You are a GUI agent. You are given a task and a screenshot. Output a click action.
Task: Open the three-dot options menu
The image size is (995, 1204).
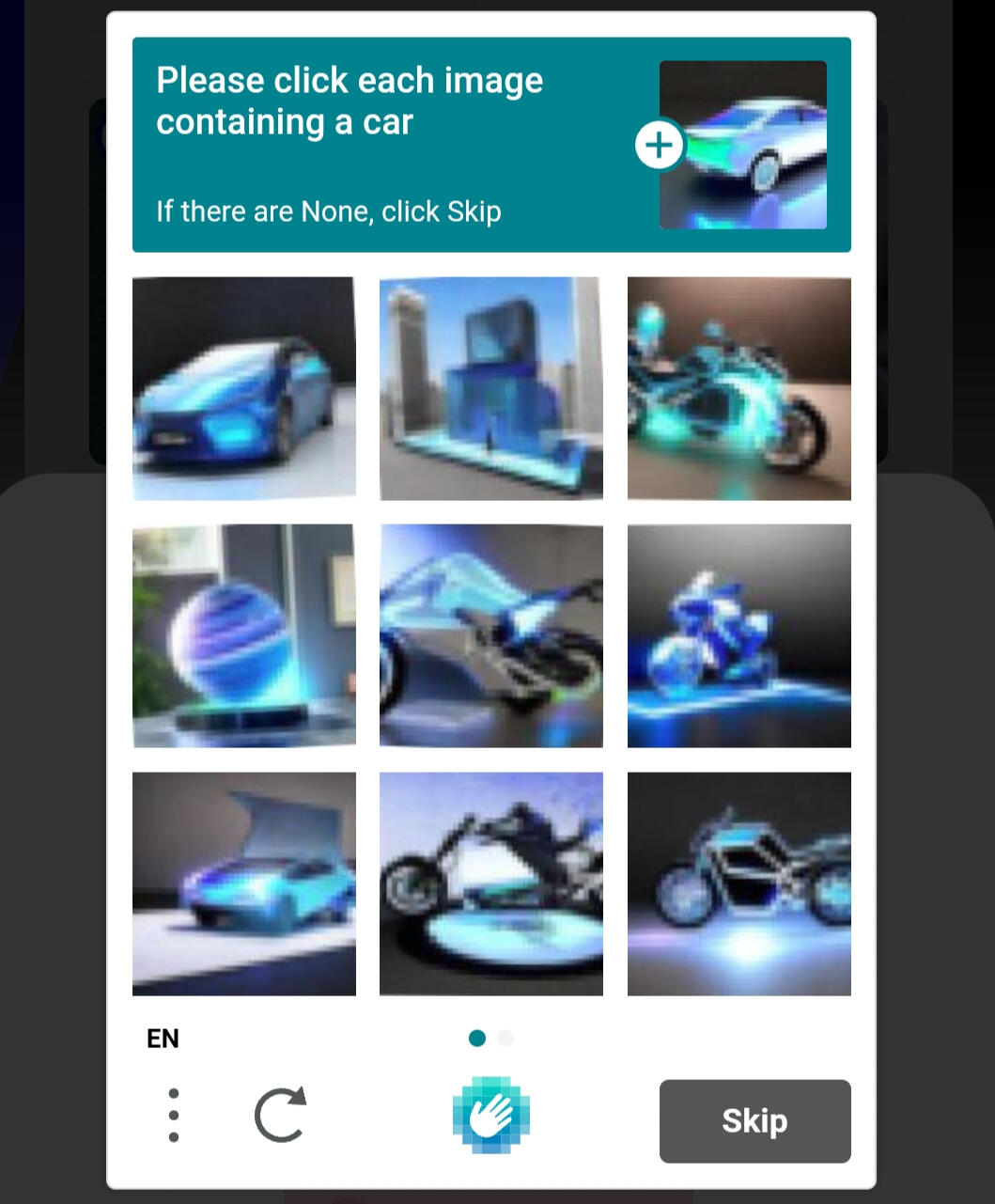point(174,1116)
